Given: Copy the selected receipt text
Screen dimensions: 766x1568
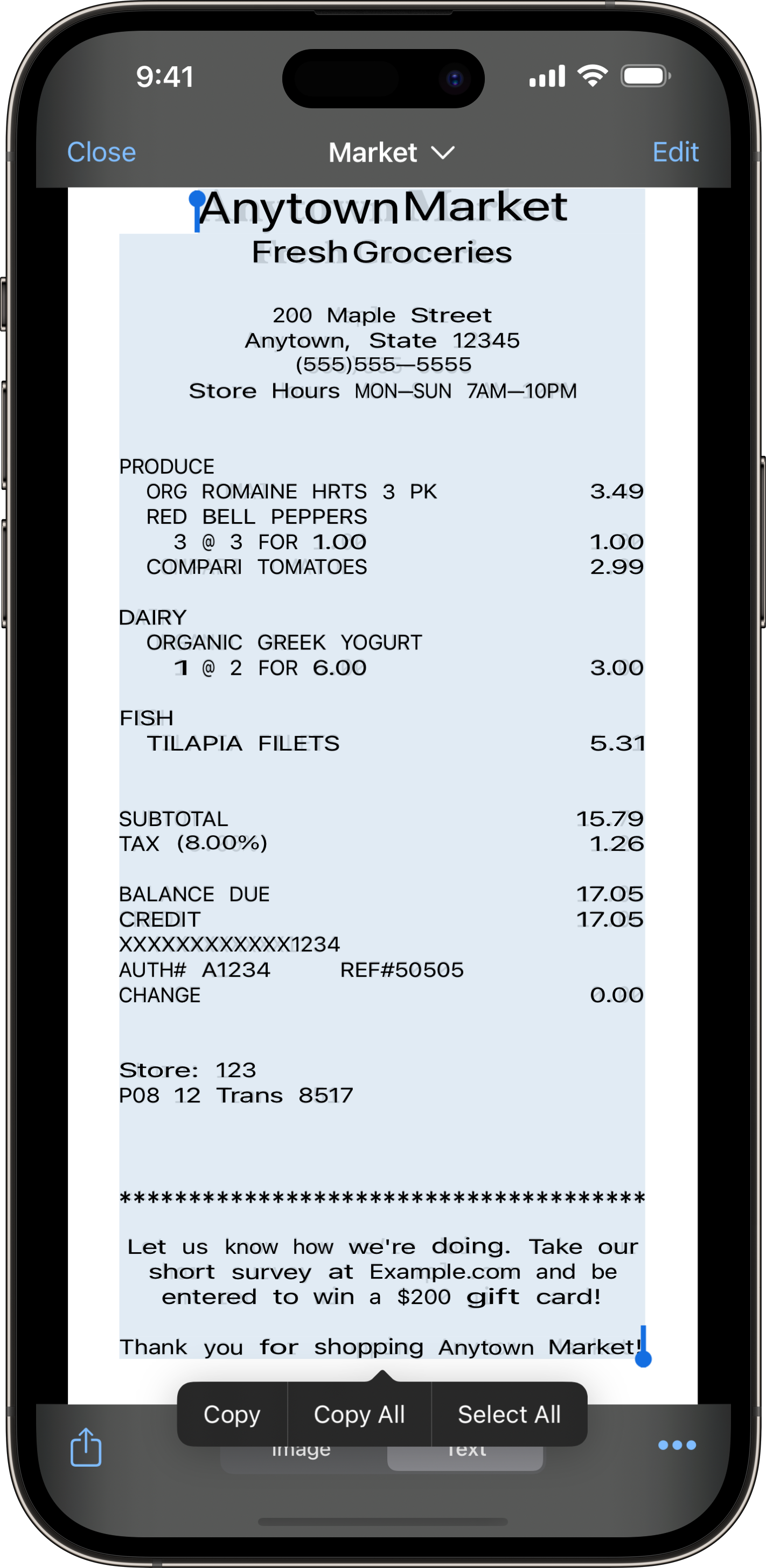Looking at the screenshot, I should [x=232, y=1414].
